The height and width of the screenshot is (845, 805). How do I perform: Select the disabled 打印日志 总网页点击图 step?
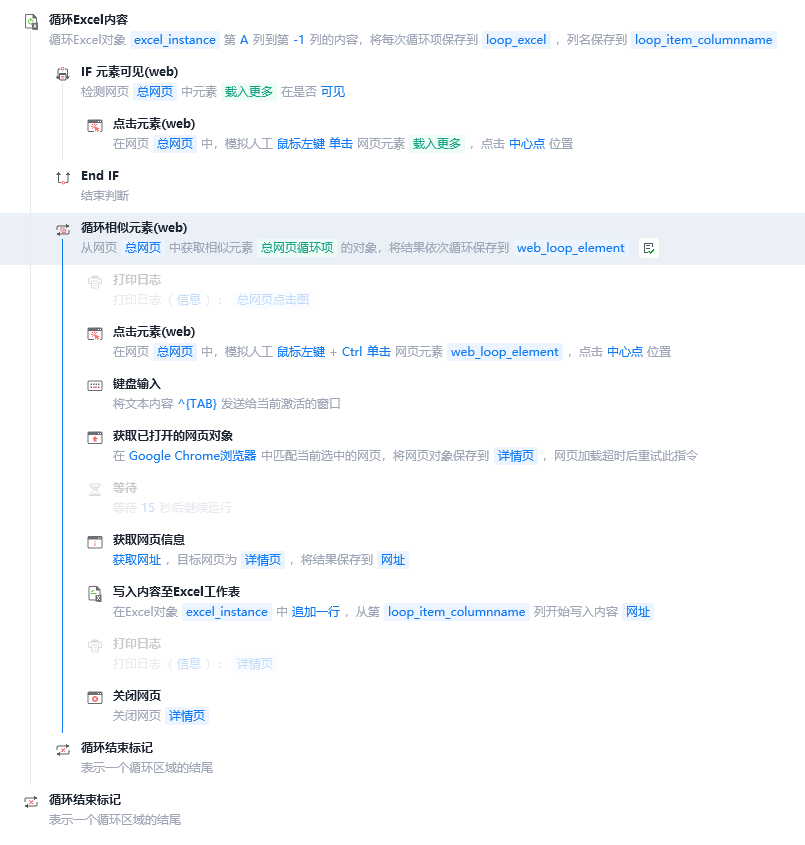[402, 290]
